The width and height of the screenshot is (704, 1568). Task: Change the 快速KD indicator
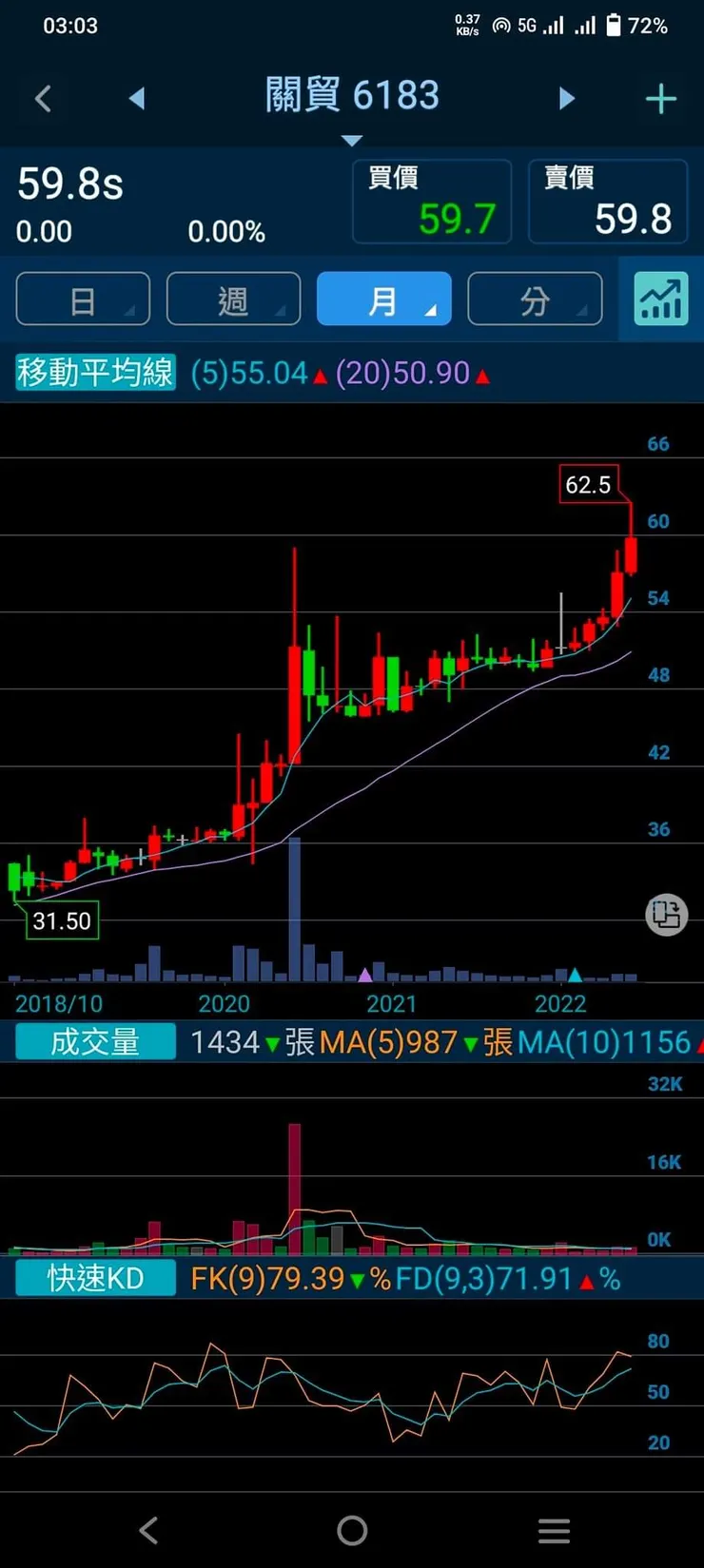tap(95, 1279)
